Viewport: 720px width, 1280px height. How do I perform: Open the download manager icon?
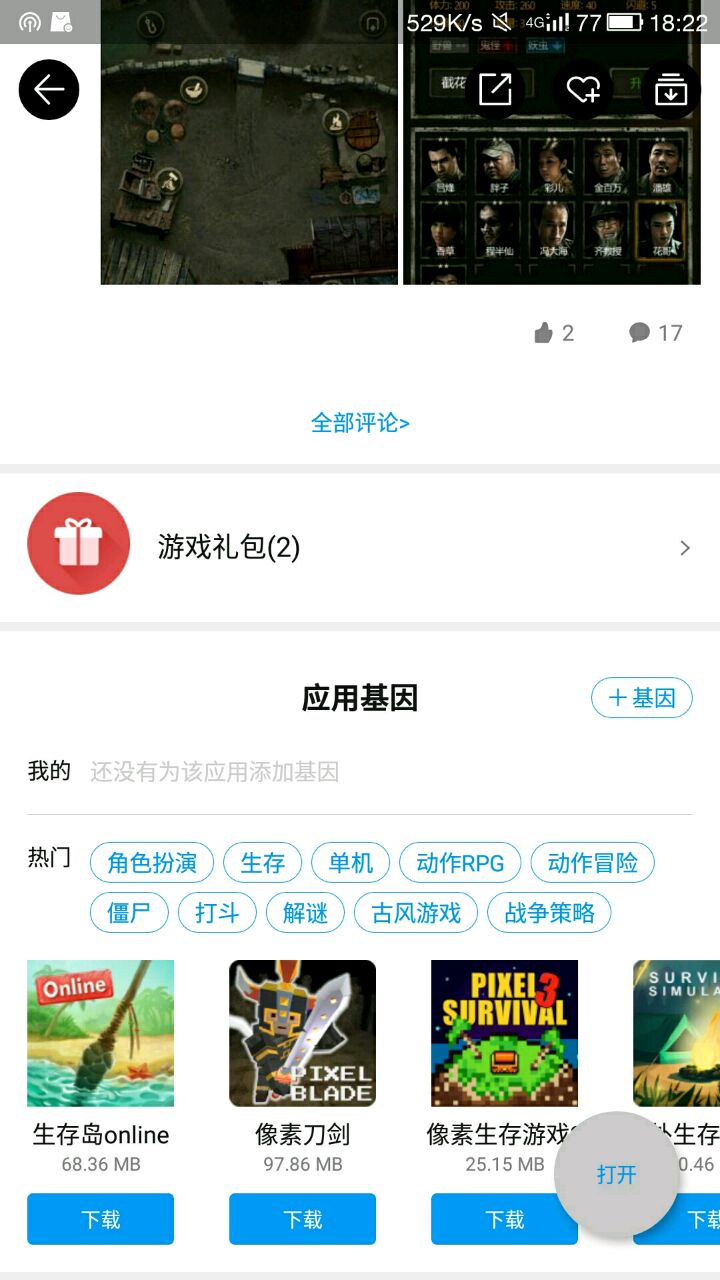(x=671, y=90)
